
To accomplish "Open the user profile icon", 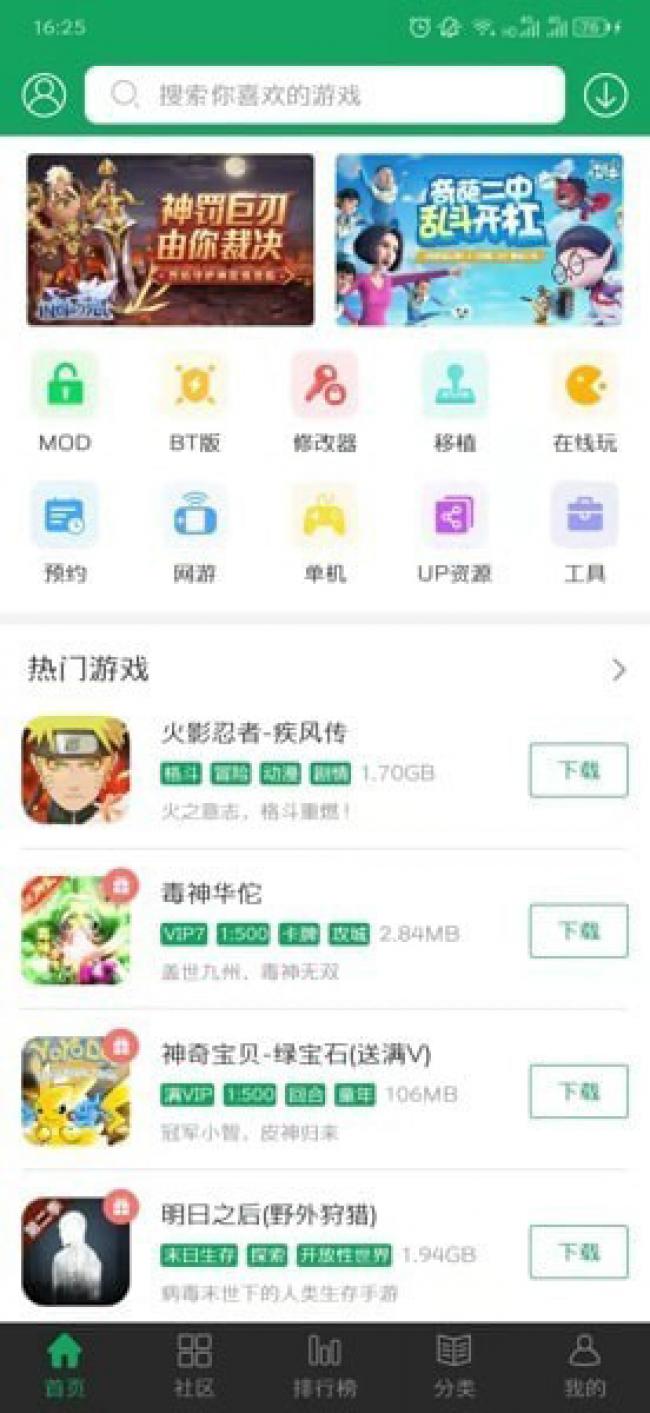I will click(44, 95).
